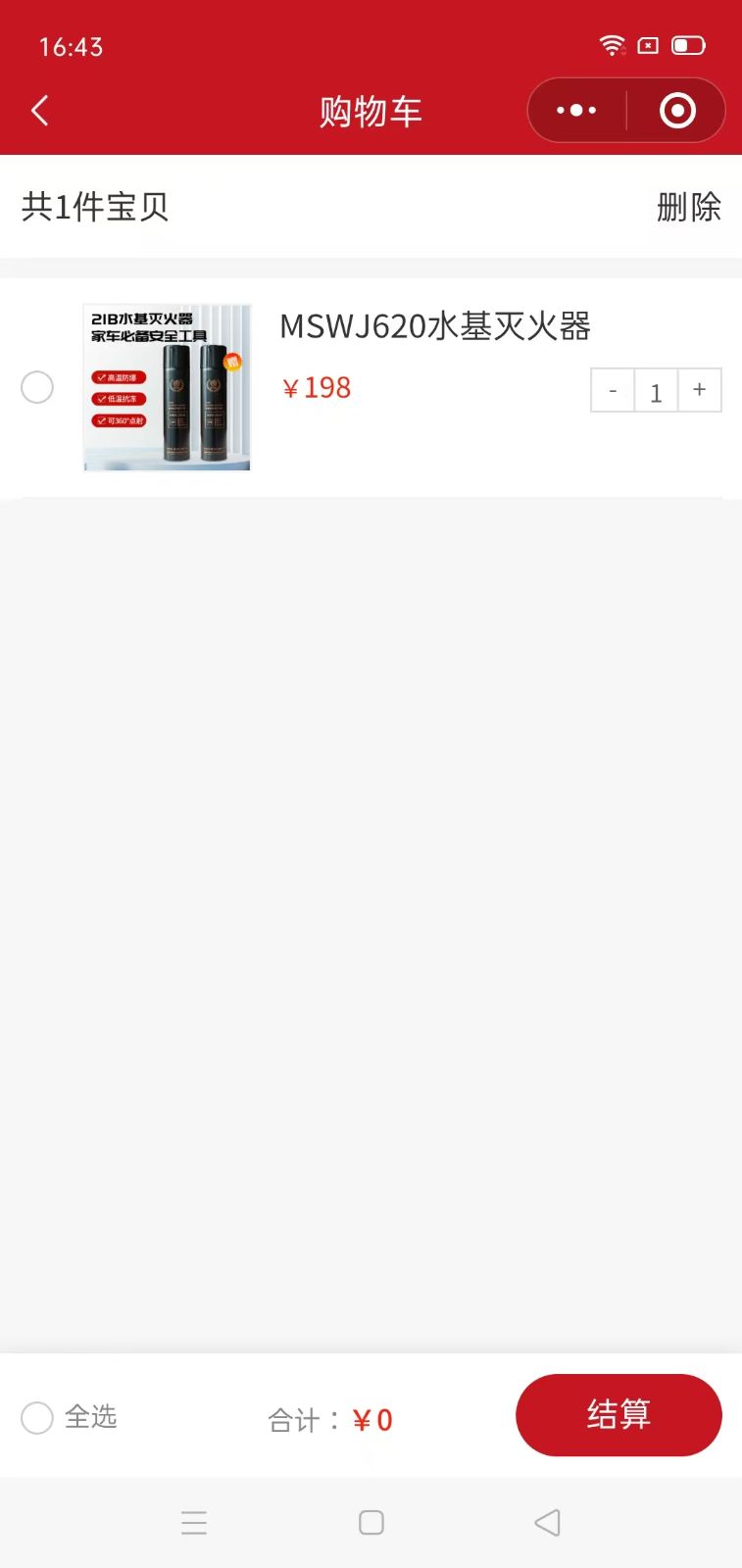This screenshot has height=1568, width=742.
Task: Decrease quantity with the minus button
Action: tap(613, 390)
